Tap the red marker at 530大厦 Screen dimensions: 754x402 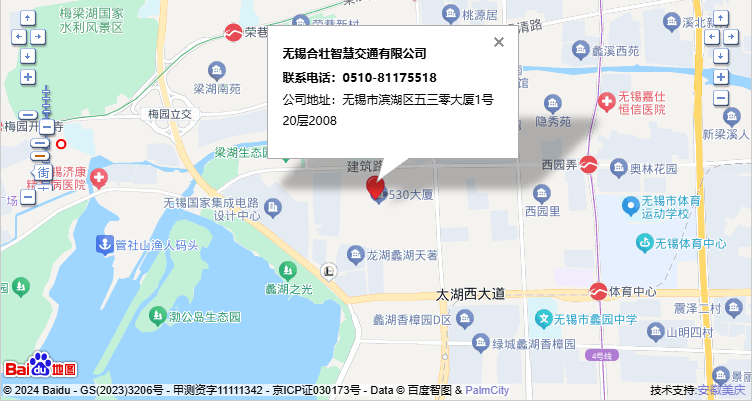pyautogui.click(x=376, y=187)
